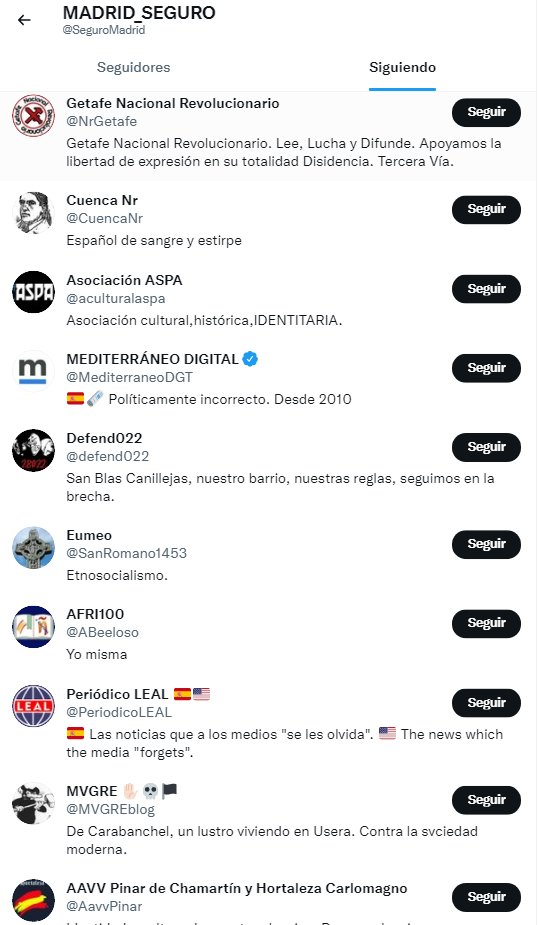The width and height of the screenshot is (539, 925).
Task: Follow MEDITERRÁNEO DIGITAL
Action: pos(487,368)
